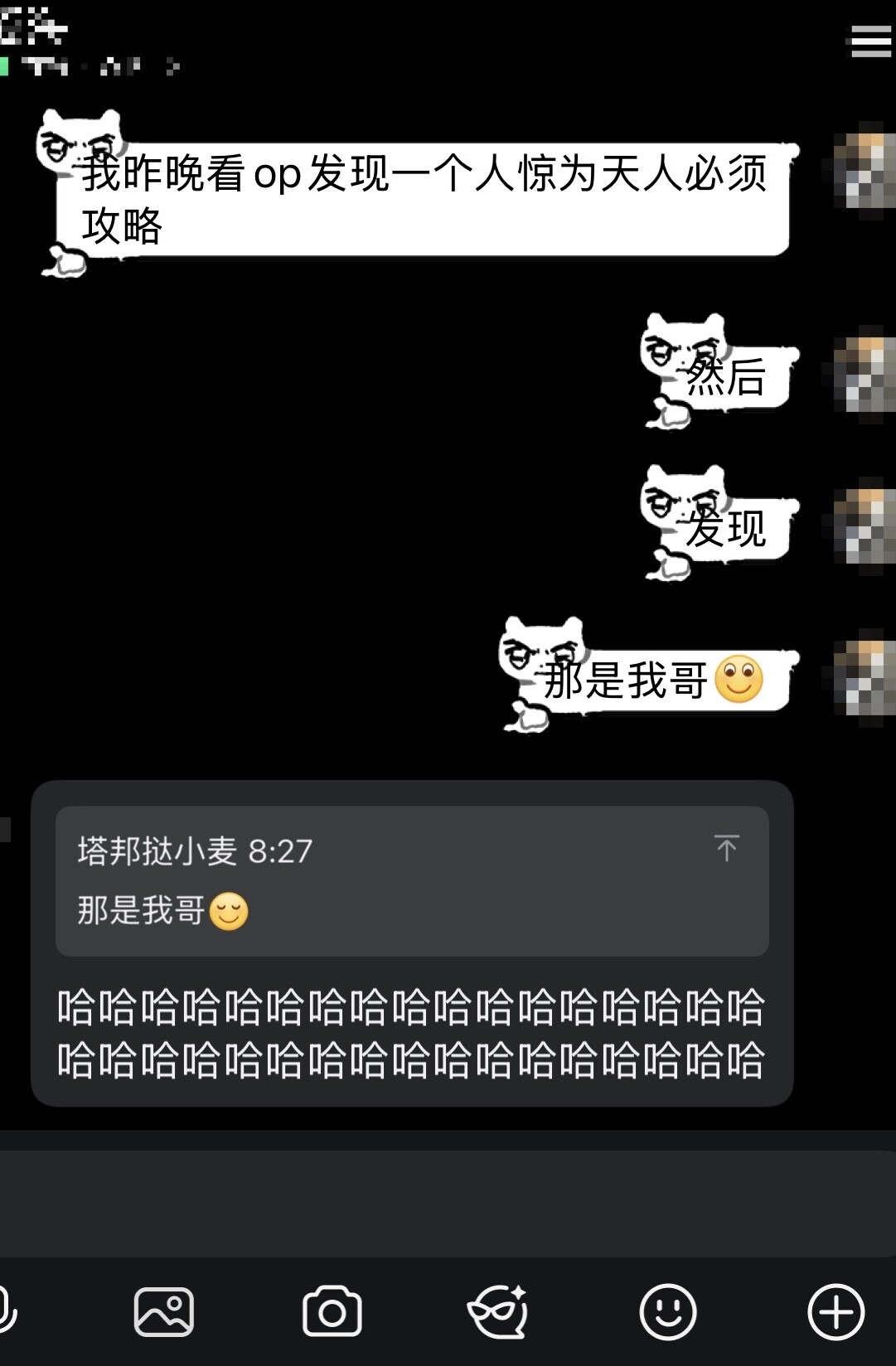
Task: Open the photo gallery picker
Action: (164, 1312)
